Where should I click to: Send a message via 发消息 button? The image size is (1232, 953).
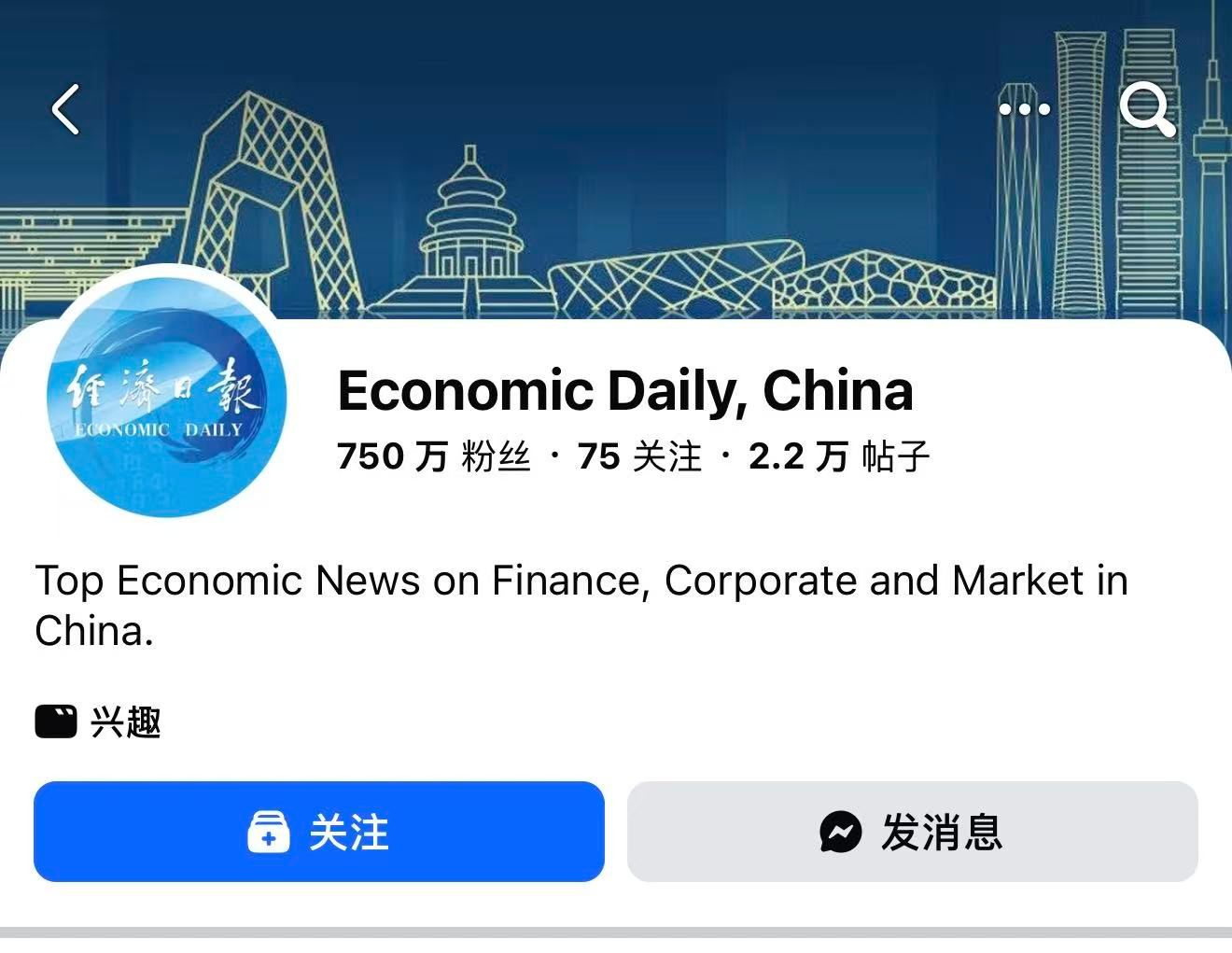coord(912,832)
